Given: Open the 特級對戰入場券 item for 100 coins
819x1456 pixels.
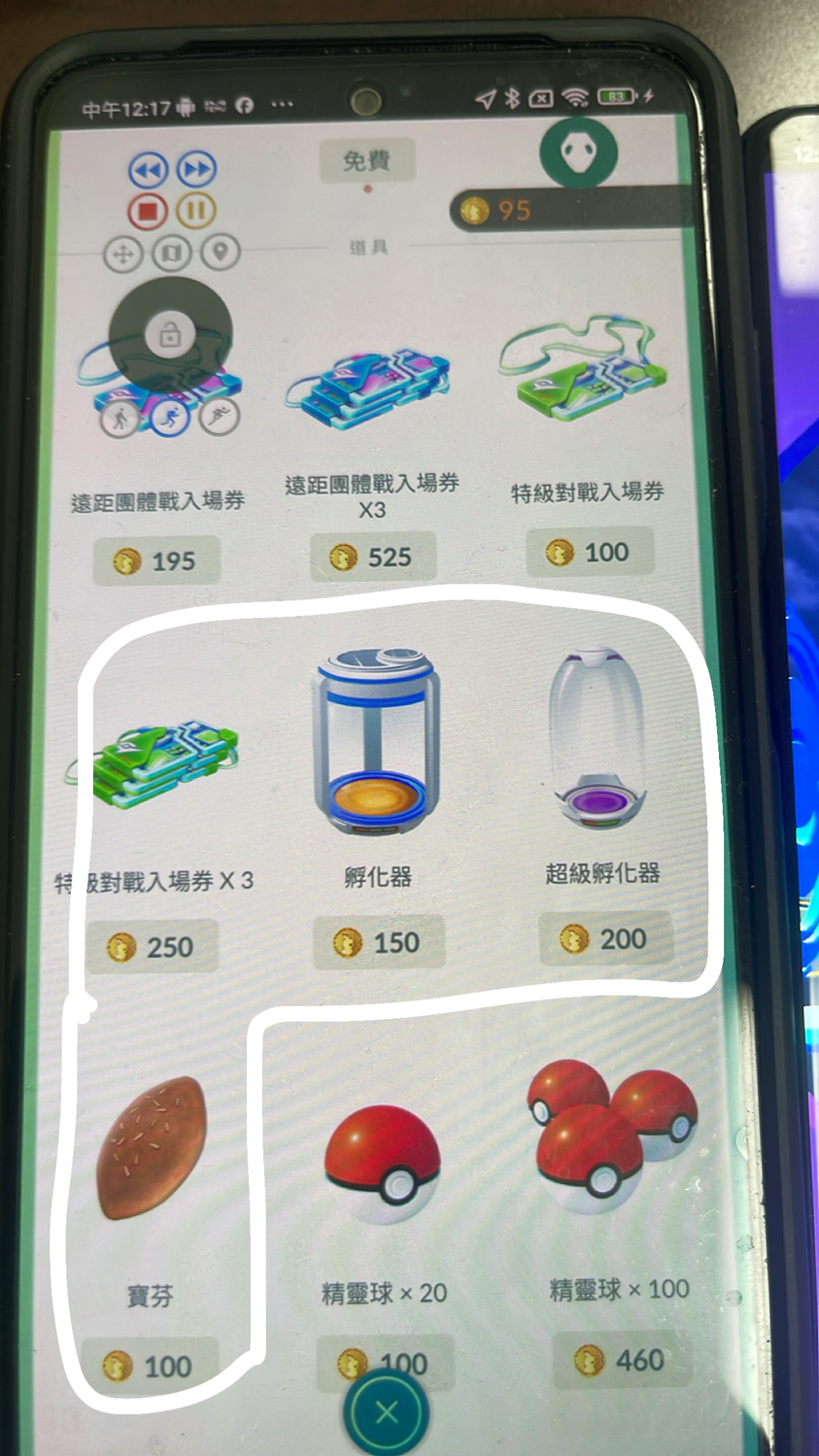Looking at the screenshot, I should 588,552.
